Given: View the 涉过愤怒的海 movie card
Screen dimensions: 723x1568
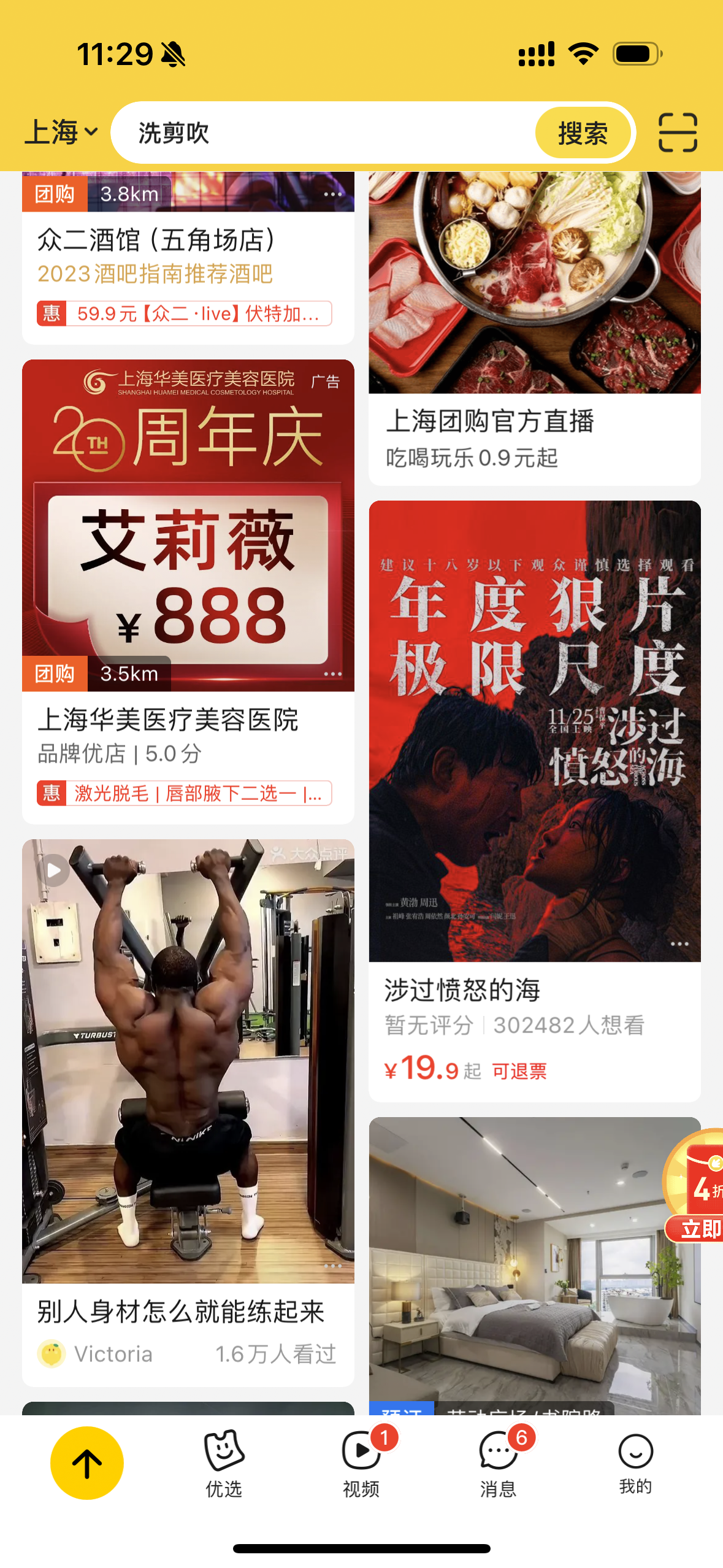Looking at the screenshot, I should click(535, 801).
